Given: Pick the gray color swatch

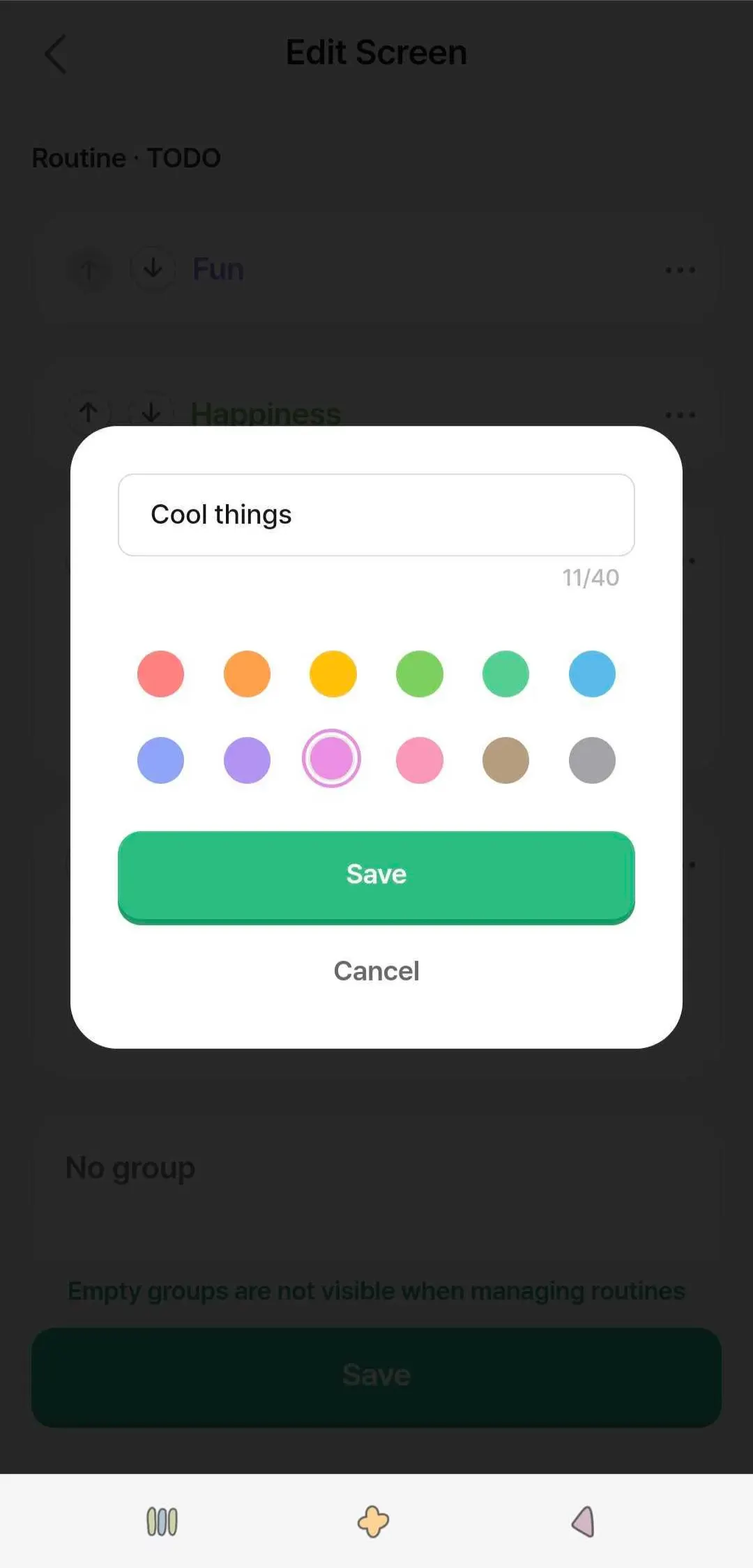Looking at the screenshot, I should tap(592, 760).
